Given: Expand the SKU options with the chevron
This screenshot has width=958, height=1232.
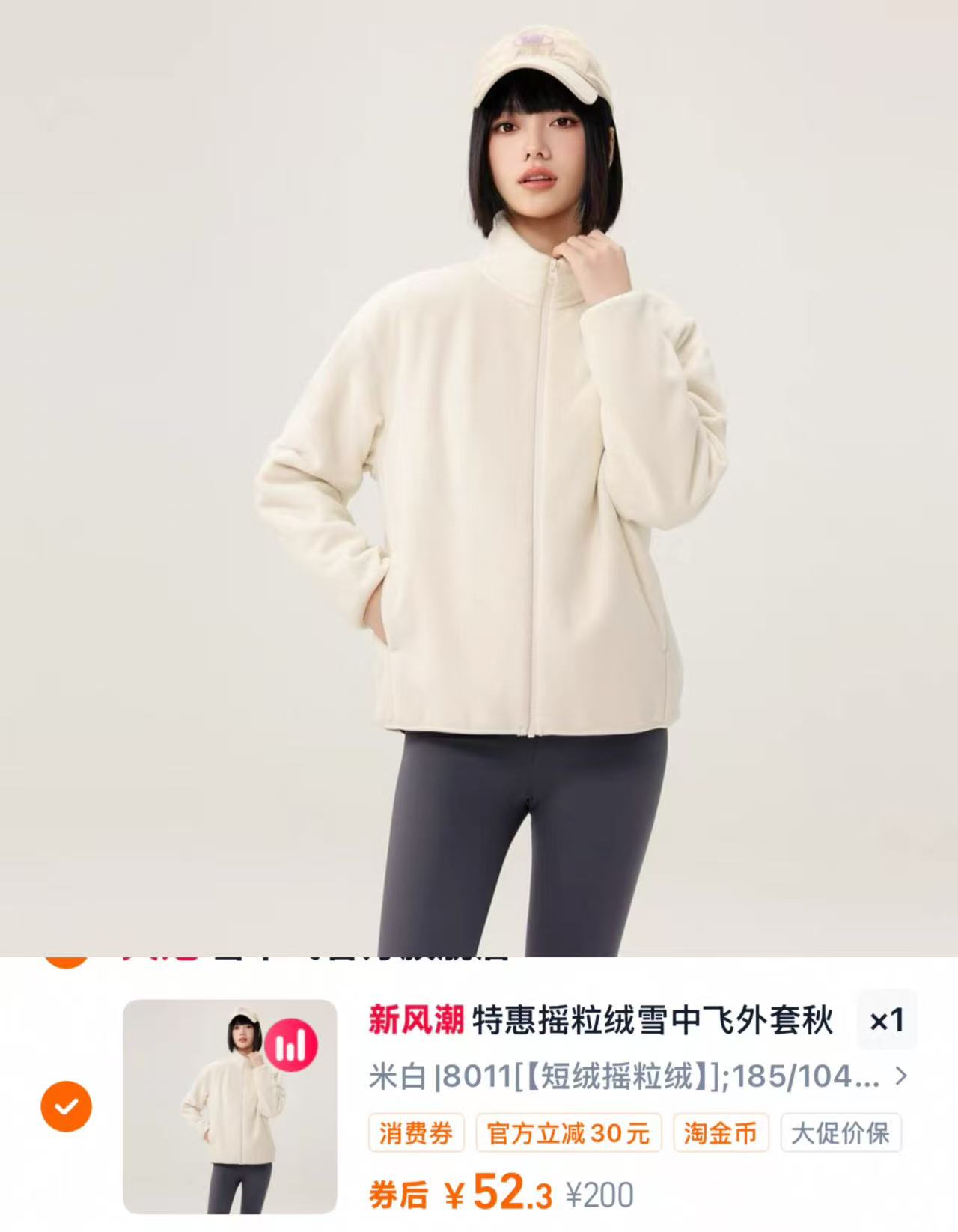Looking at the screenshot, I should (902, 1076).
